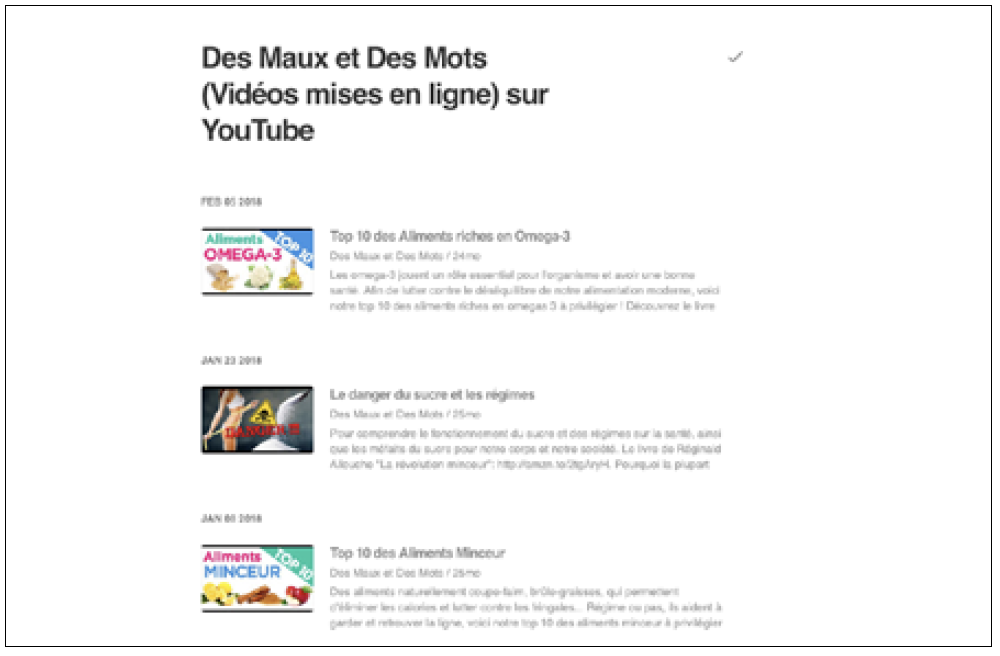Open Le danger du sucre et les régimes

[431, 395]
